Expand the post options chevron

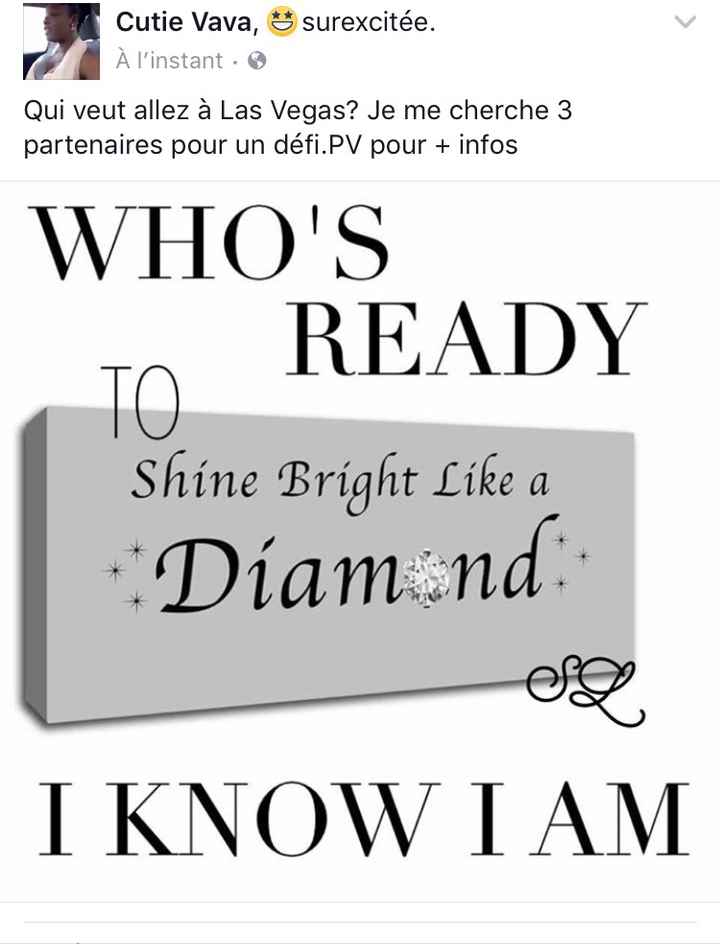point(685,23)
